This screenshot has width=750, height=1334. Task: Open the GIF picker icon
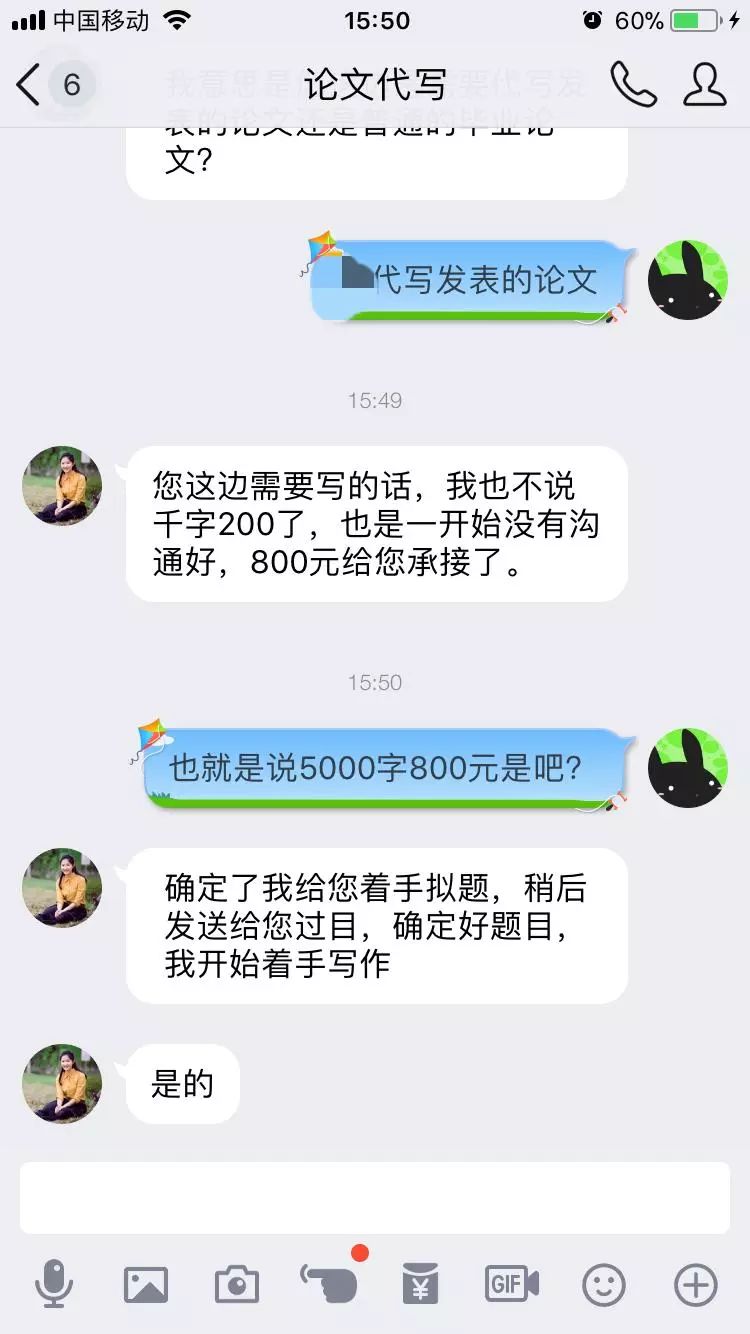[x=510, y=1286]
